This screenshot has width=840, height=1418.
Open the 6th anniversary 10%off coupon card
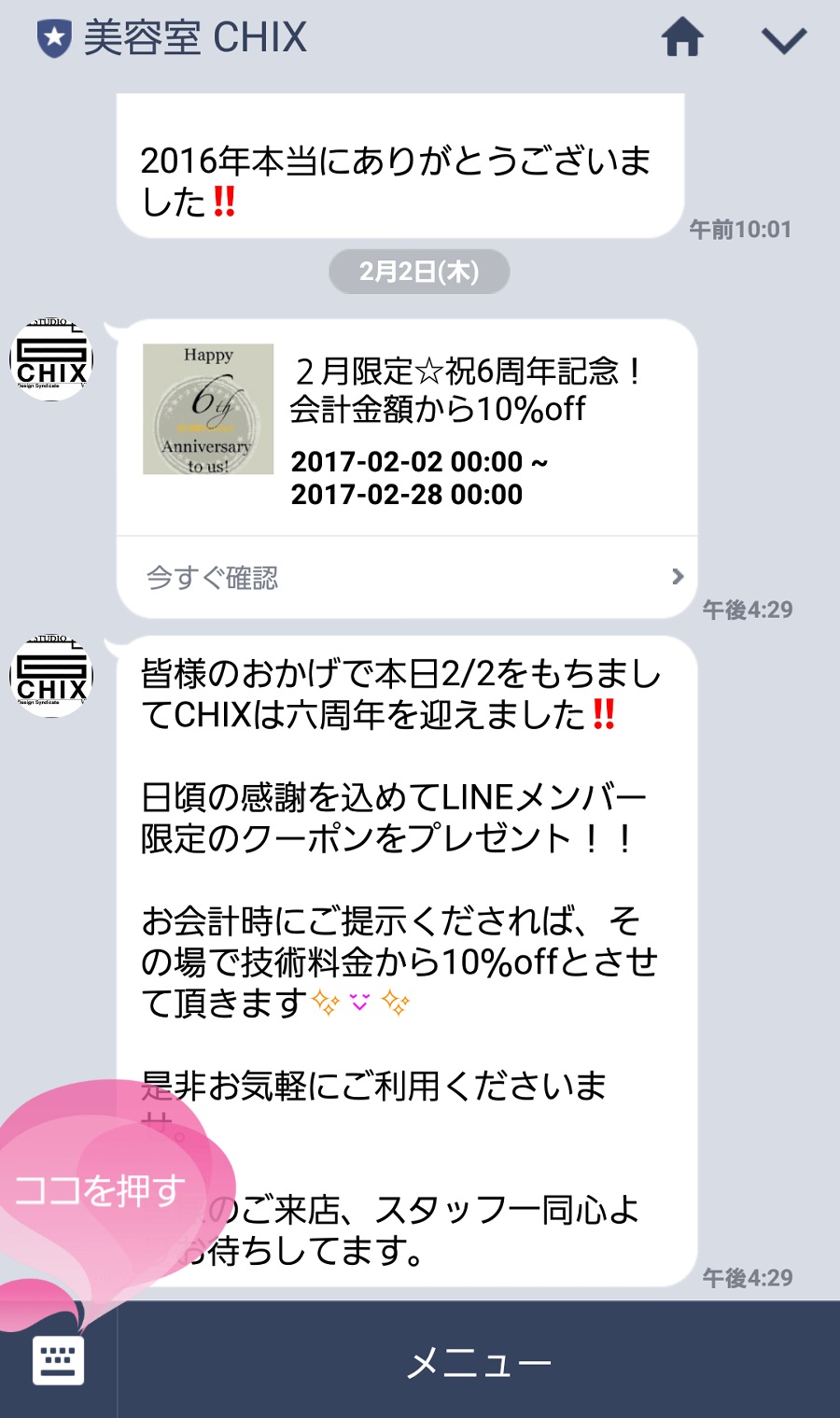(x=407, y=428)
